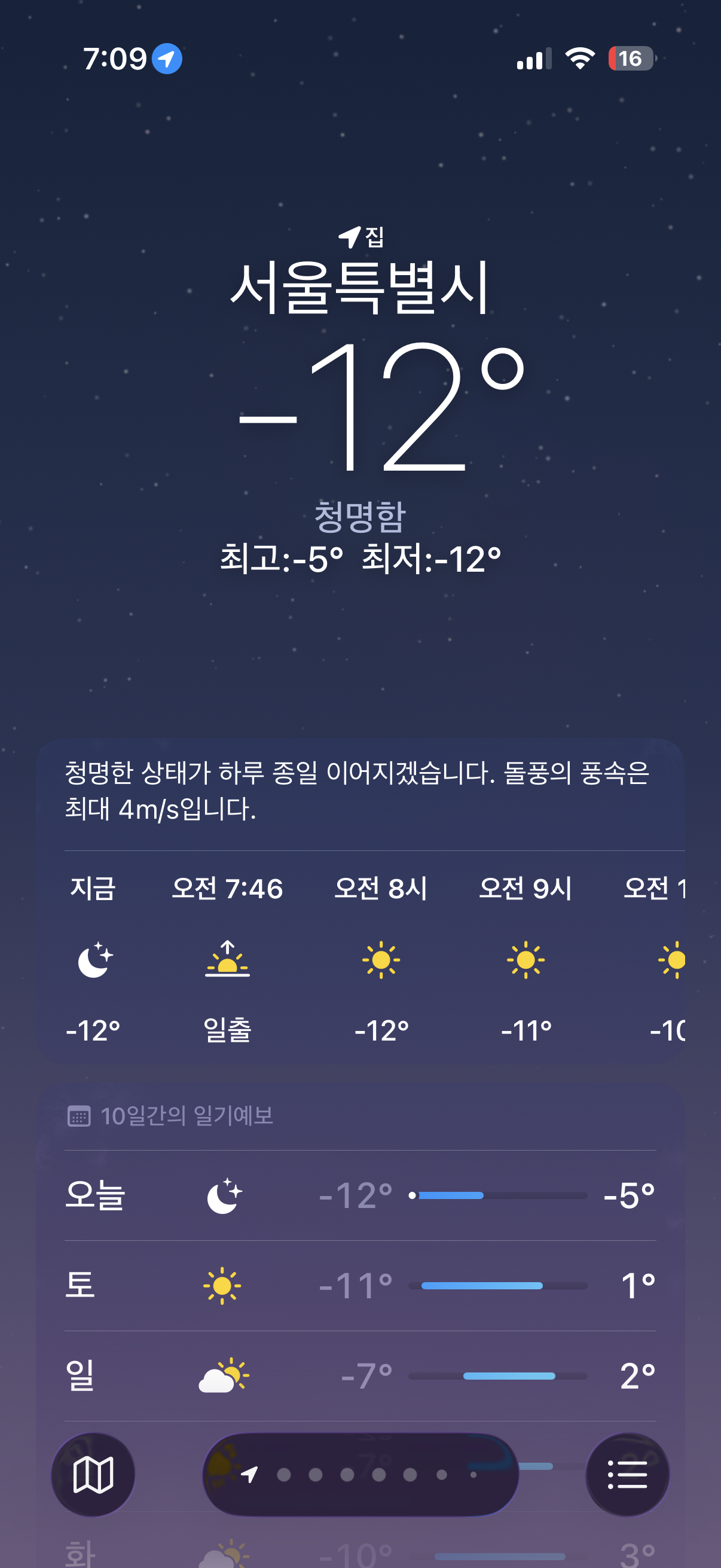Image resolution: width=721 pixels, height=1568 pixels.
Task: Select the 오전 8시 hourly forecast
Action: click(381, 959)
